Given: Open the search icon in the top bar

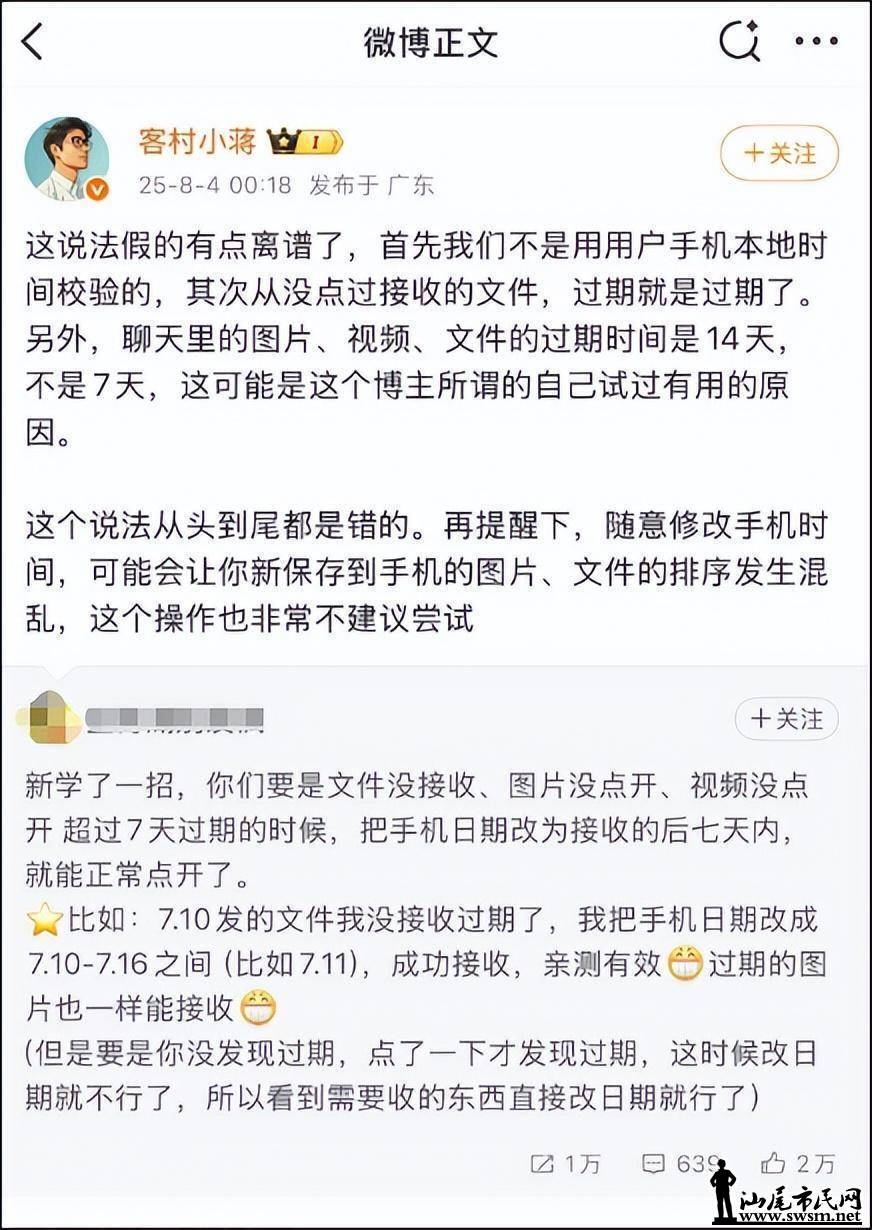Looking at the screenshot, I should (x=740, y=42).
